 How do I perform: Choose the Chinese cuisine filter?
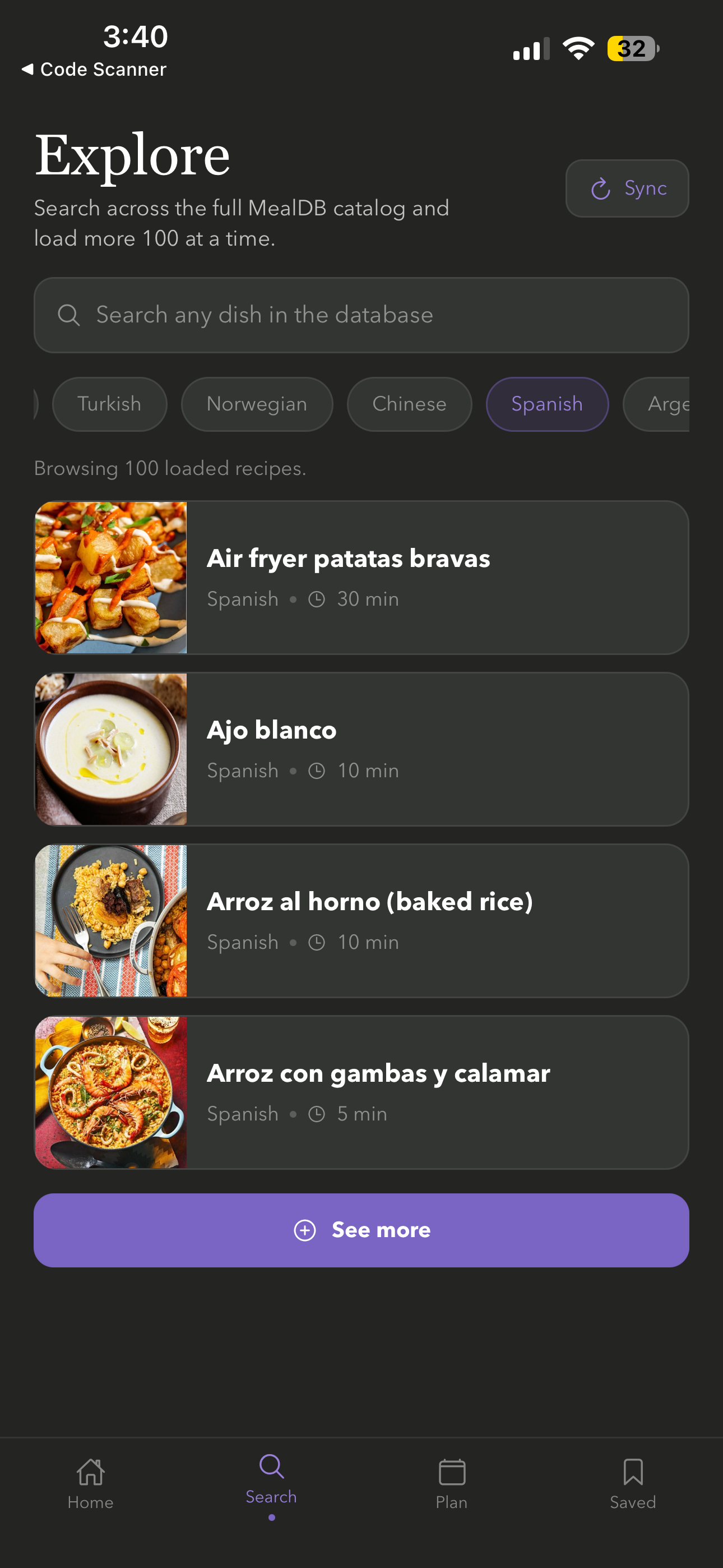(x=409, y=404)
